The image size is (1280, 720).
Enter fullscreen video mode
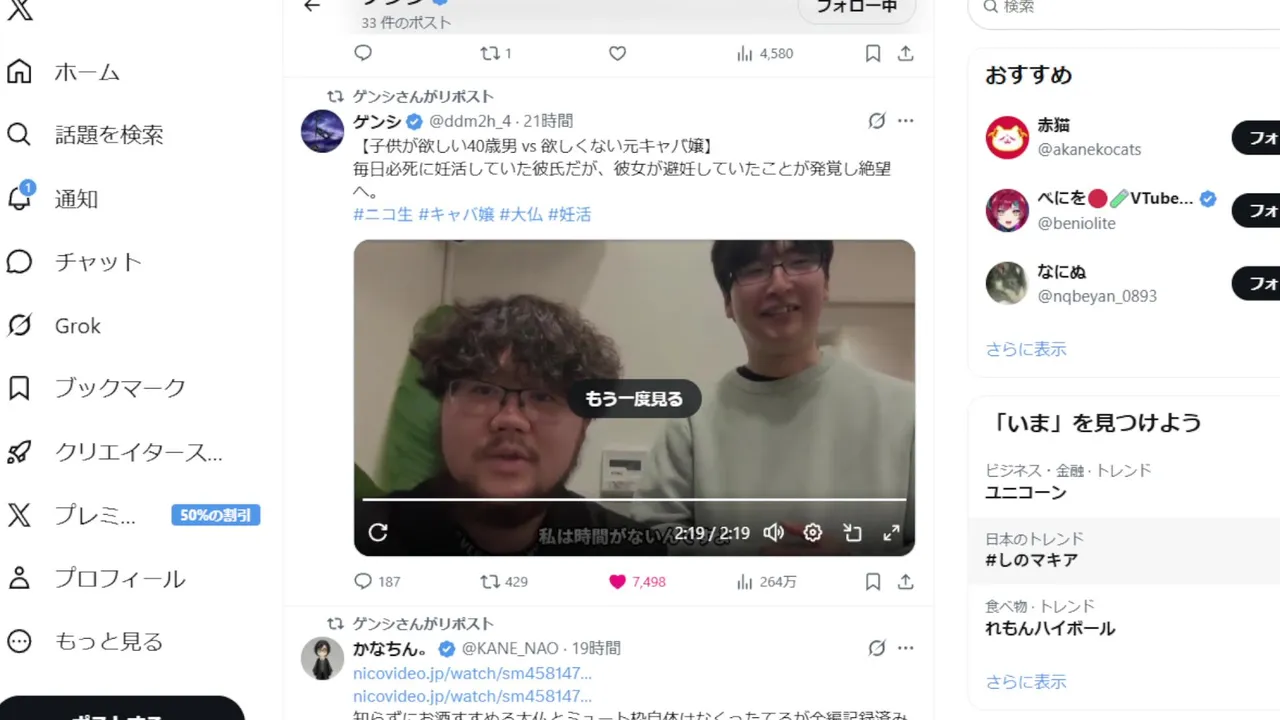pyautogui.click(x=891, y=533)
